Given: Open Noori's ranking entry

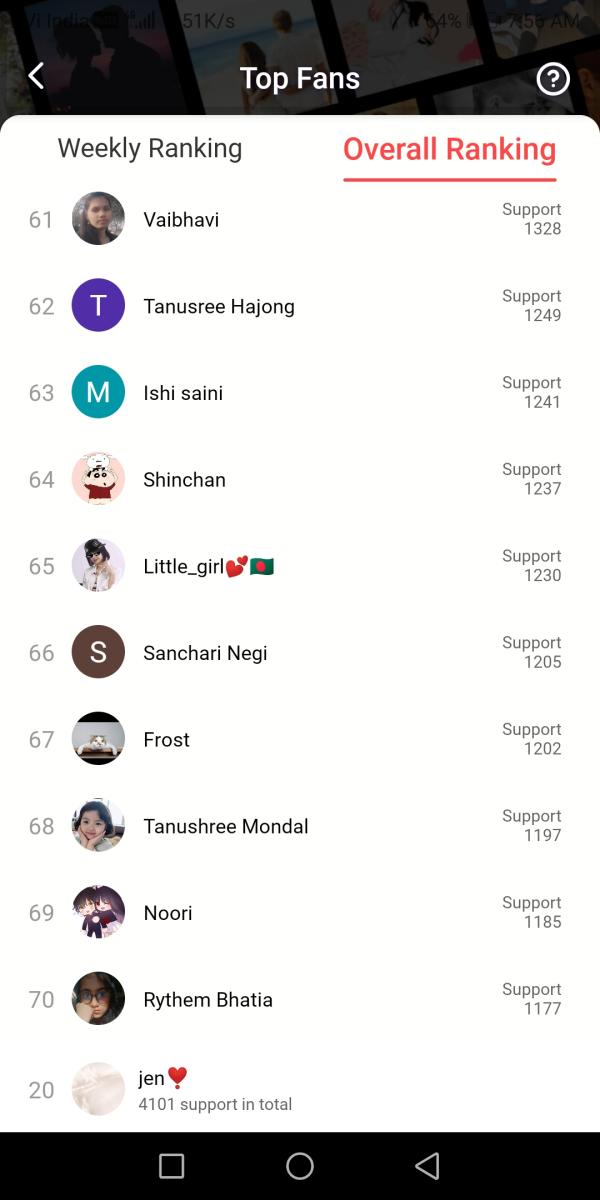Looking at the screenshot, I should (168, 913).
